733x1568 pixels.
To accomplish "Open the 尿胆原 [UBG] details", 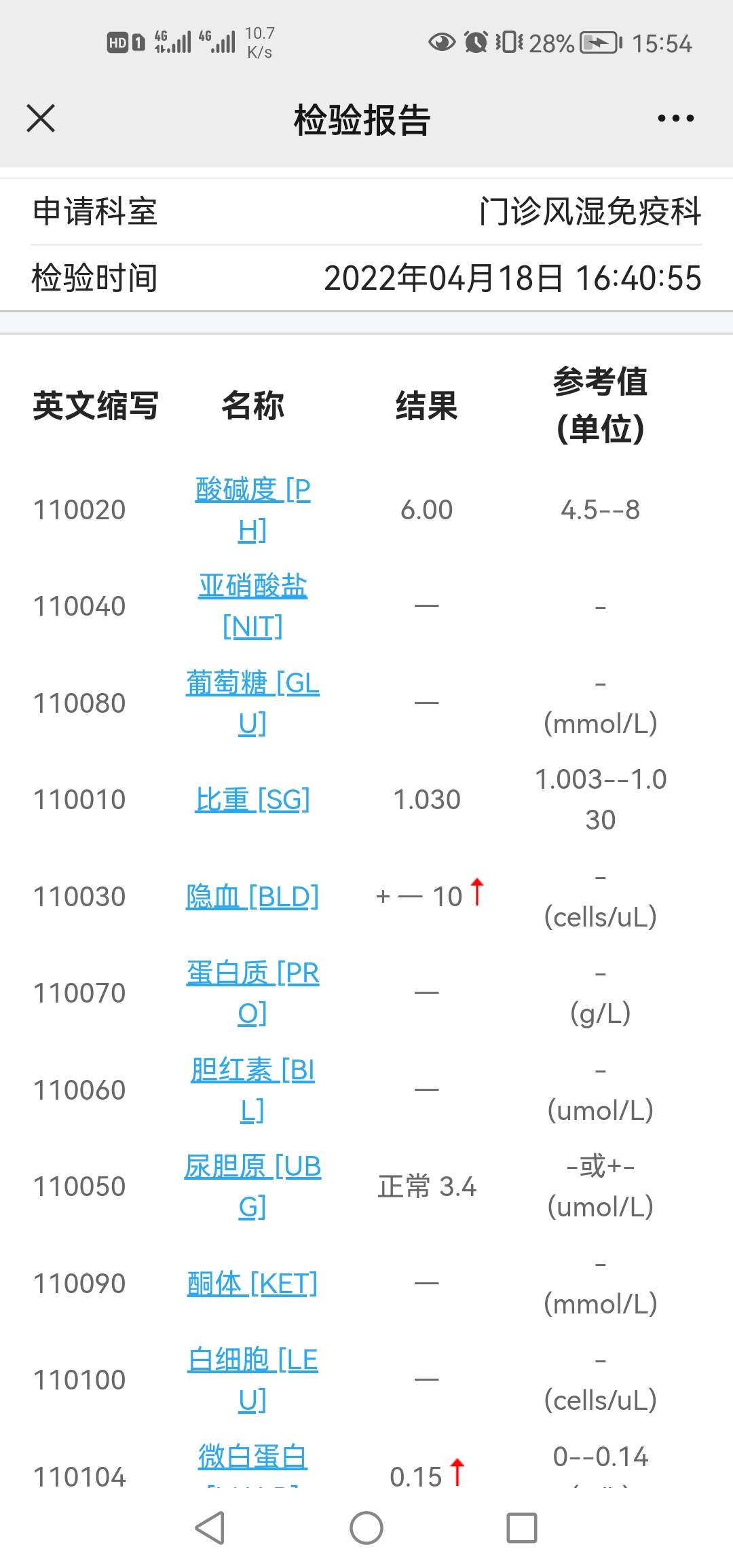I will (x=252, y=1186).
